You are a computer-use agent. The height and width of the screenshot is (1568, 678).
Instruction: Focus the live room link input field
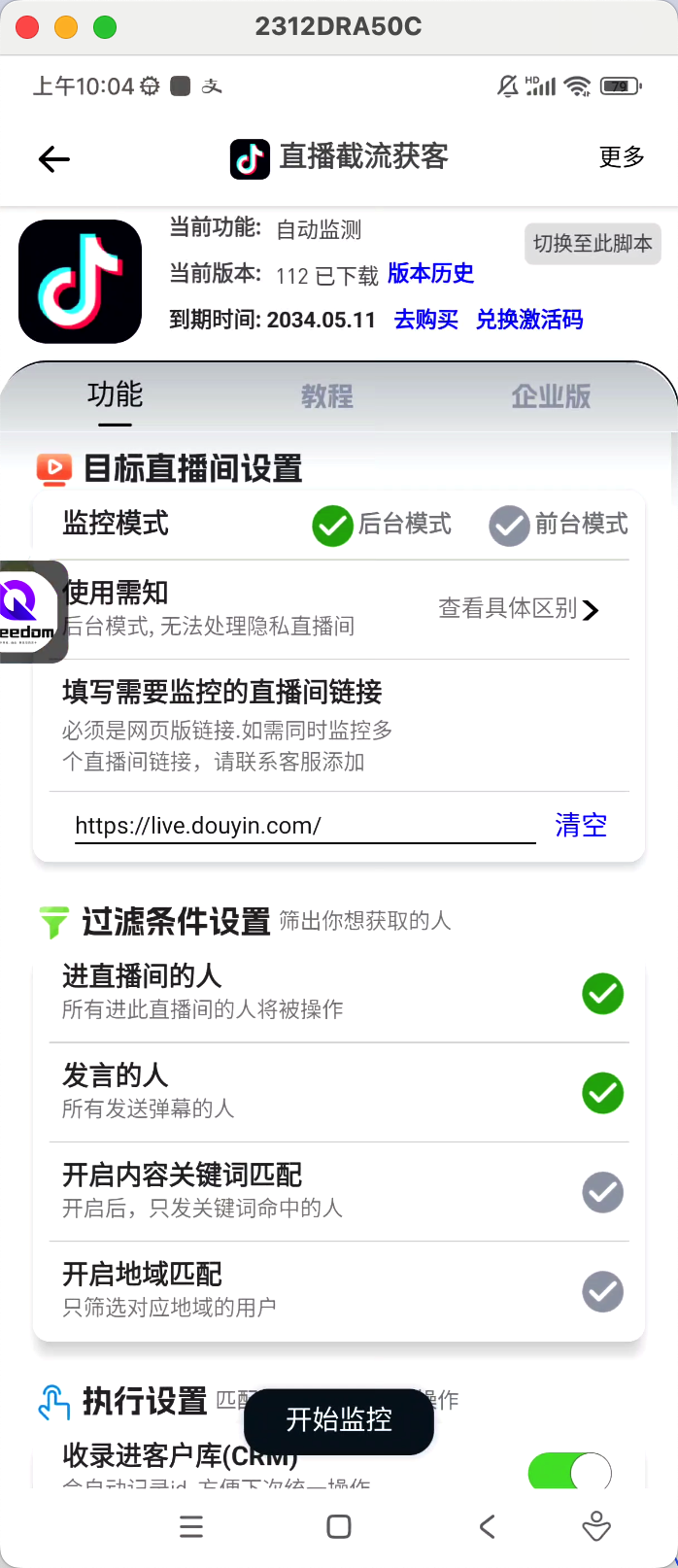[x=304, y=826]
